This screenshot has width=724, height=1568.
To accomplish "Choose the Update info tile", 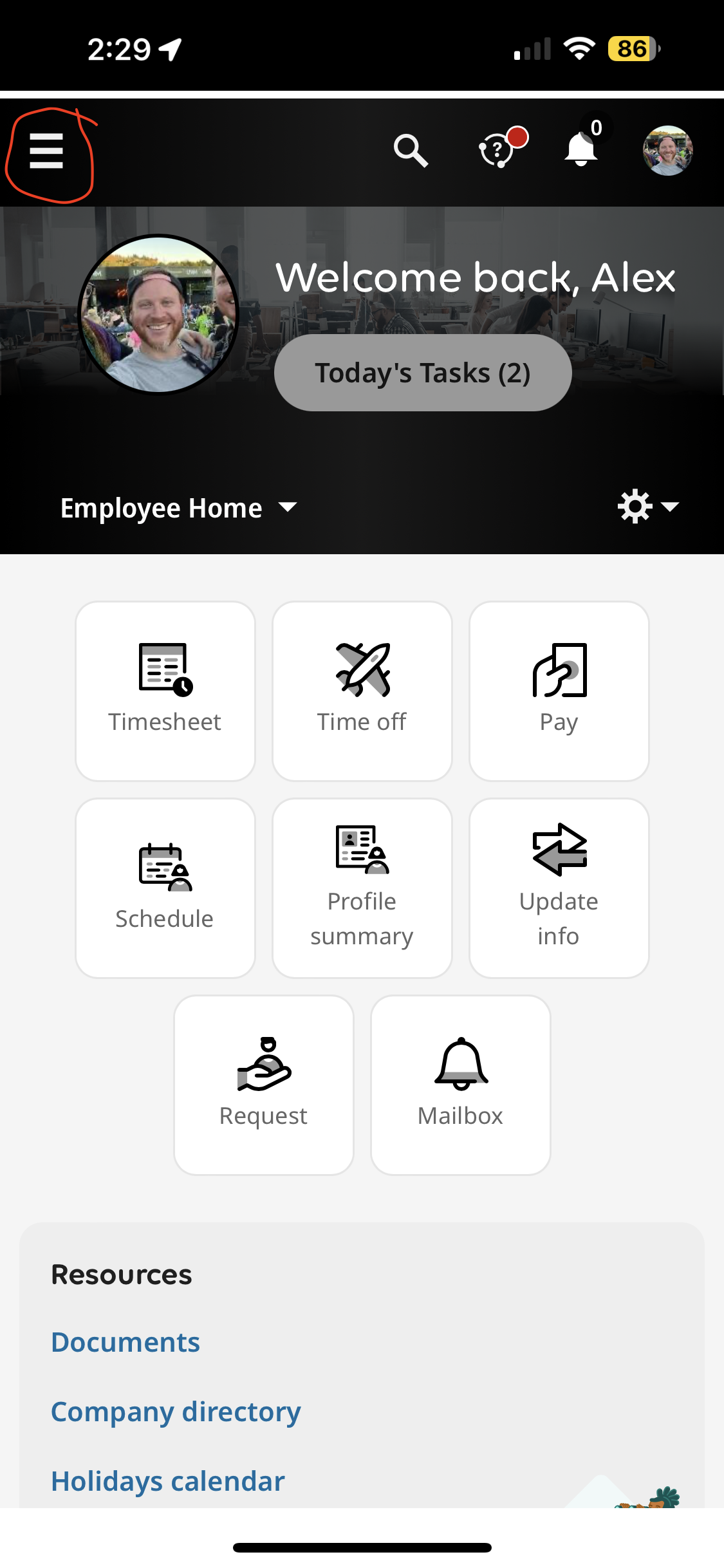I will click(x=559, y=888).
